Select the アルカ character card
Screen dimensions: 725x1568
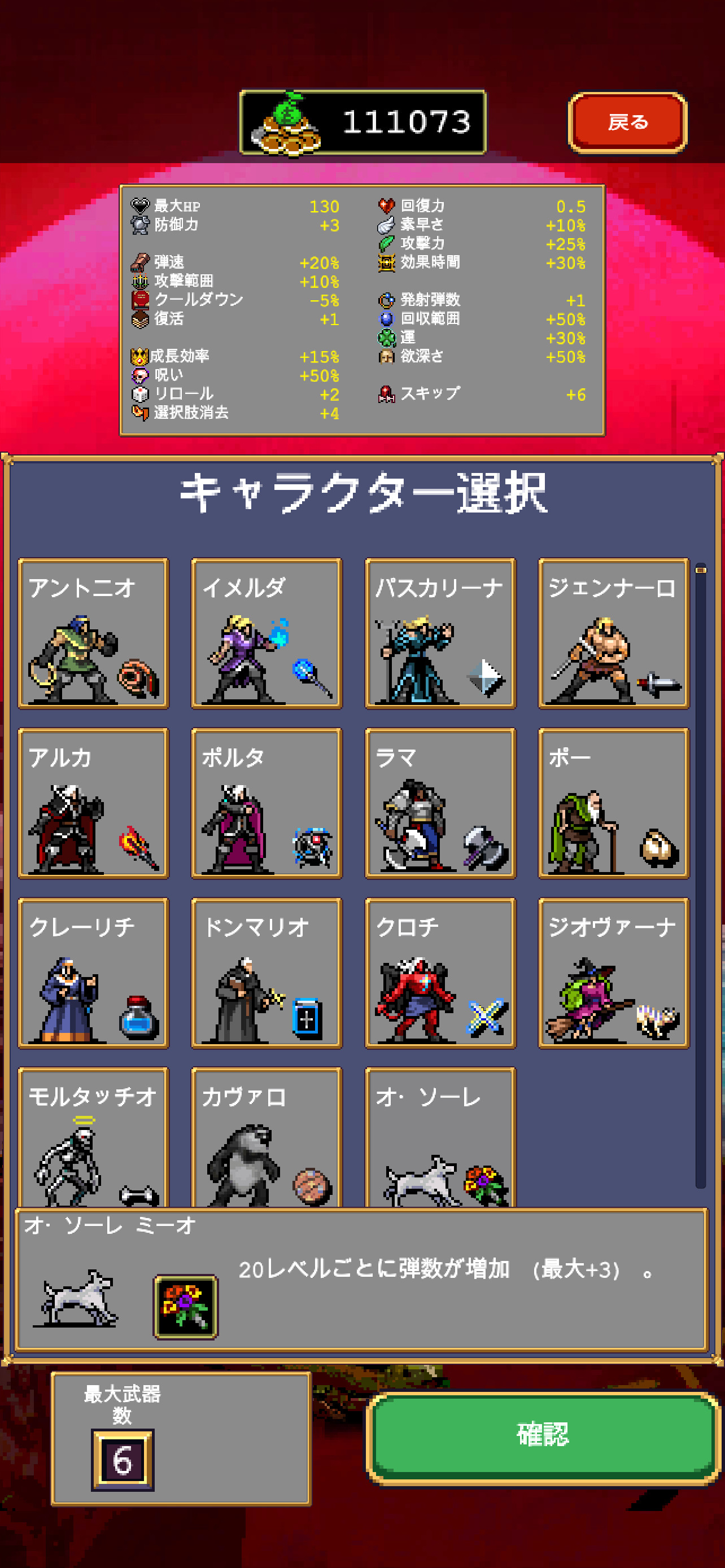pyautogui.click(x=94, y=803)
